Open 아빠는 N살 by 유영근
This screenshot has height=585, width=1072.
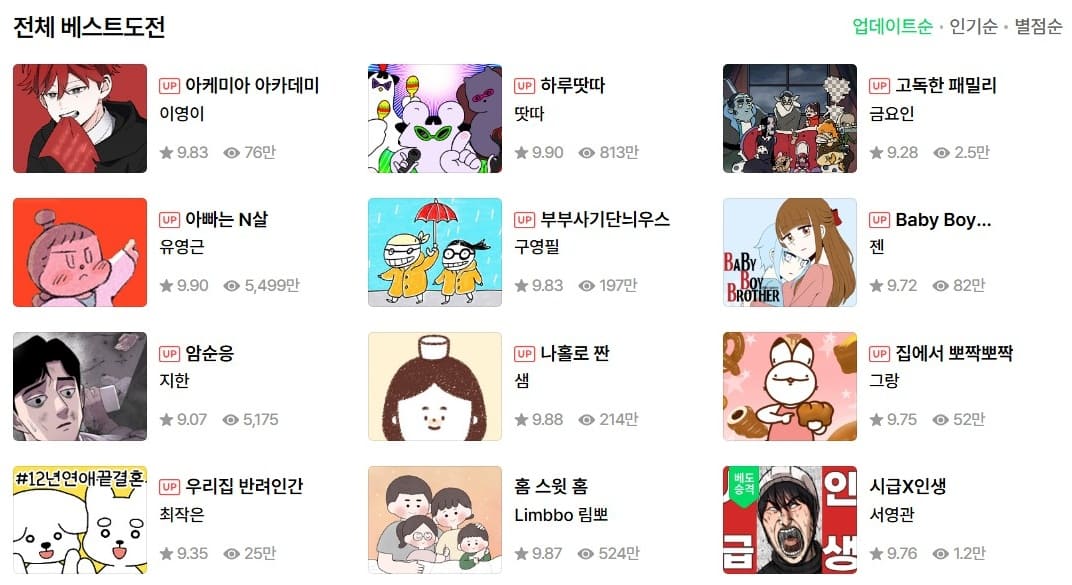[226, 220]
